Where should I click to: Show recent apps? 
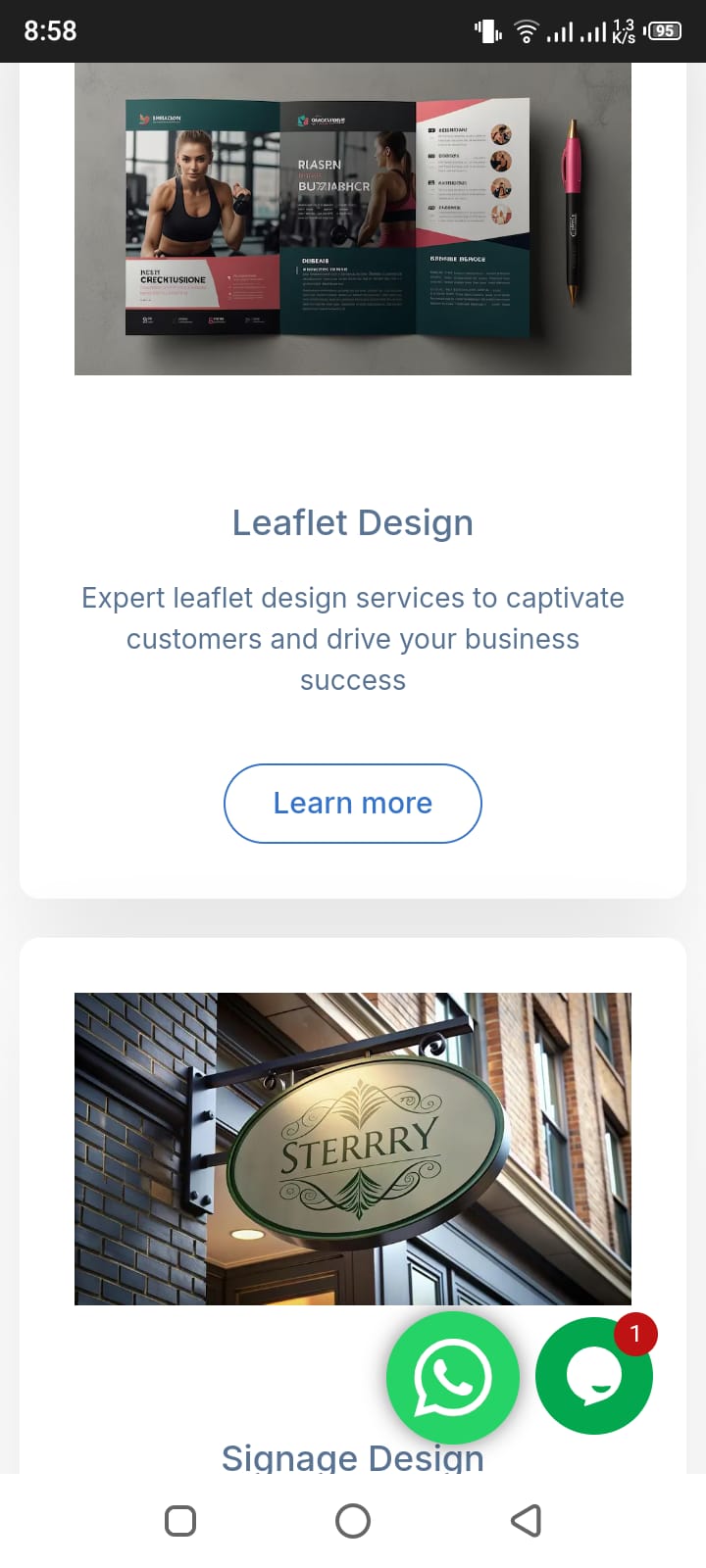click(180, 1521)
